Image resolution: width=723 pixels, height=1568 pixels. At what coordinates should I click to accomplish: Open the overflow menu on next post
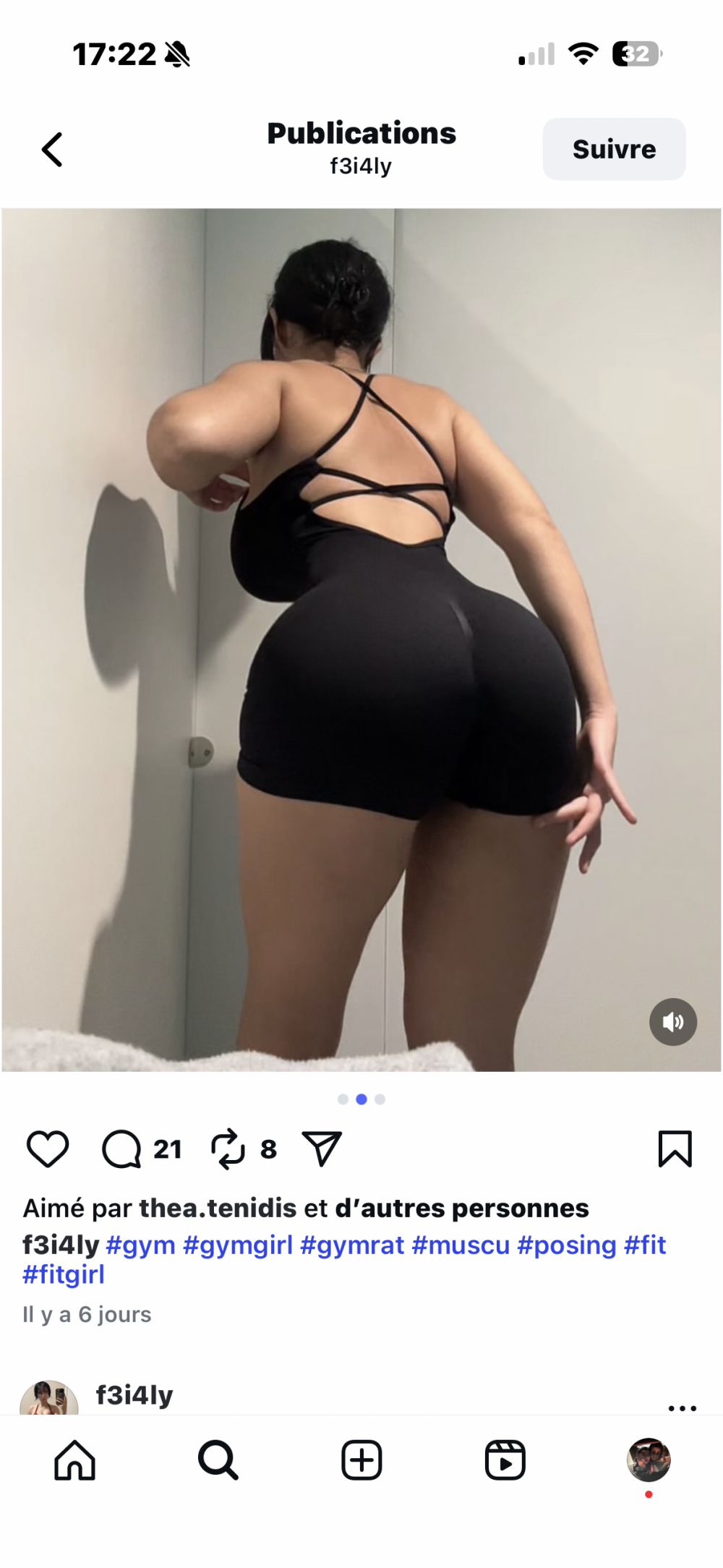tap(682, 1408)
